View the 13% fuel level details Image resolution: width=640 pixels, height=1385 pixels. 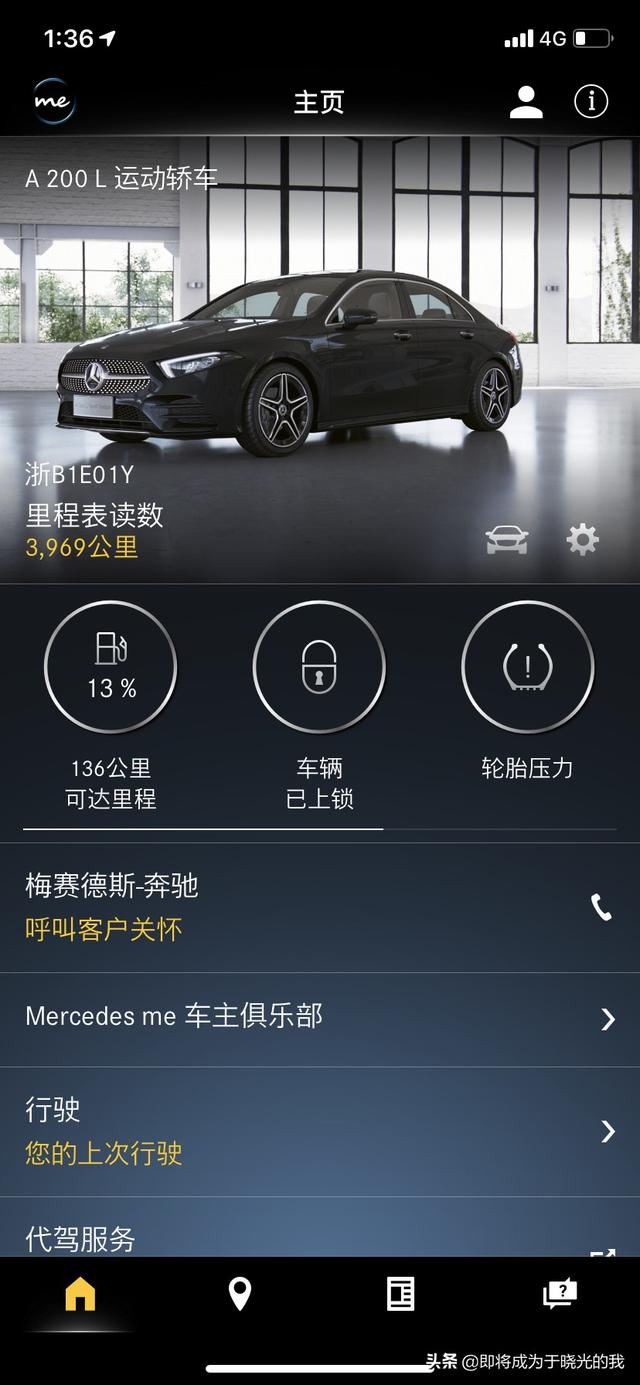(111, 668)
